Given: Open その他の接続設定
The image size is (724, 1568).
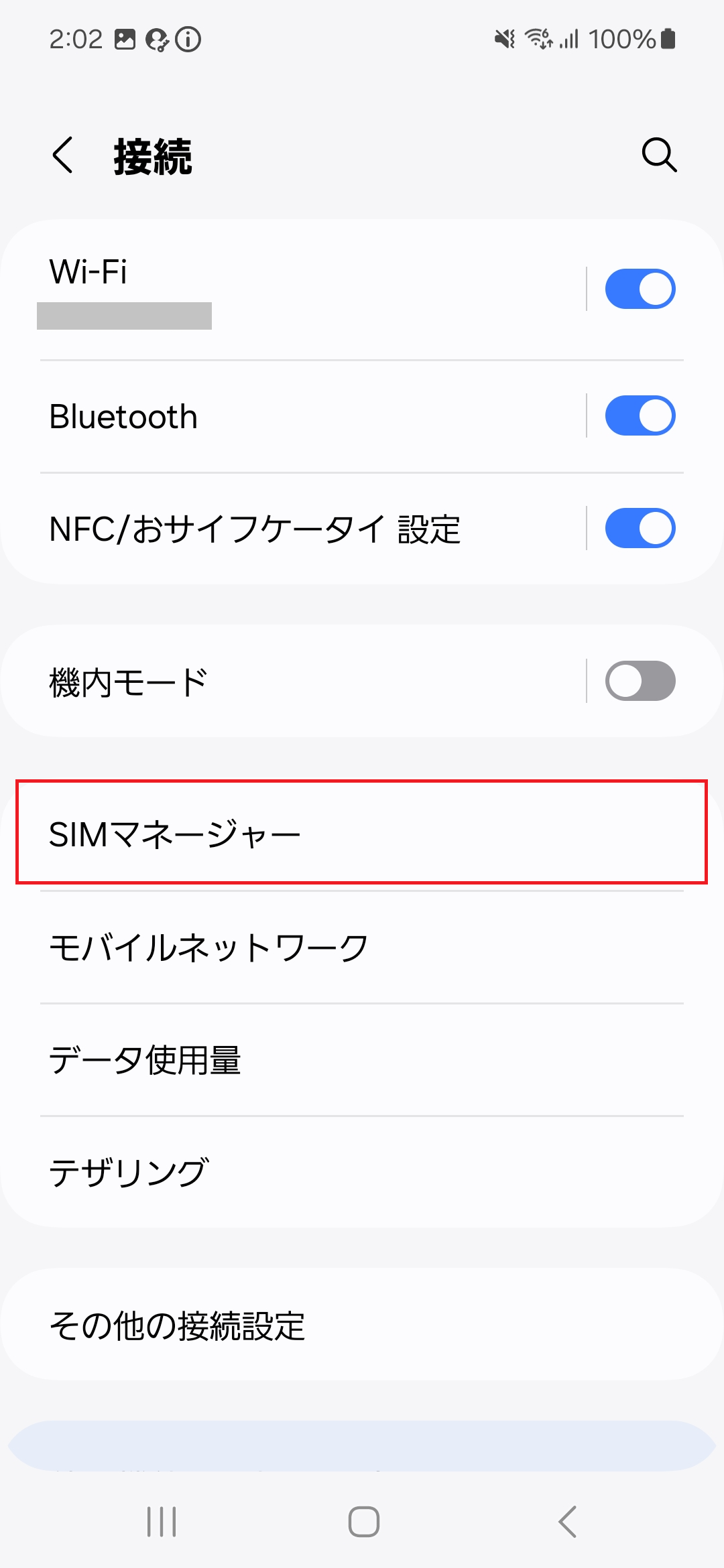Looking at the screenshot, I should point(362,1325).
